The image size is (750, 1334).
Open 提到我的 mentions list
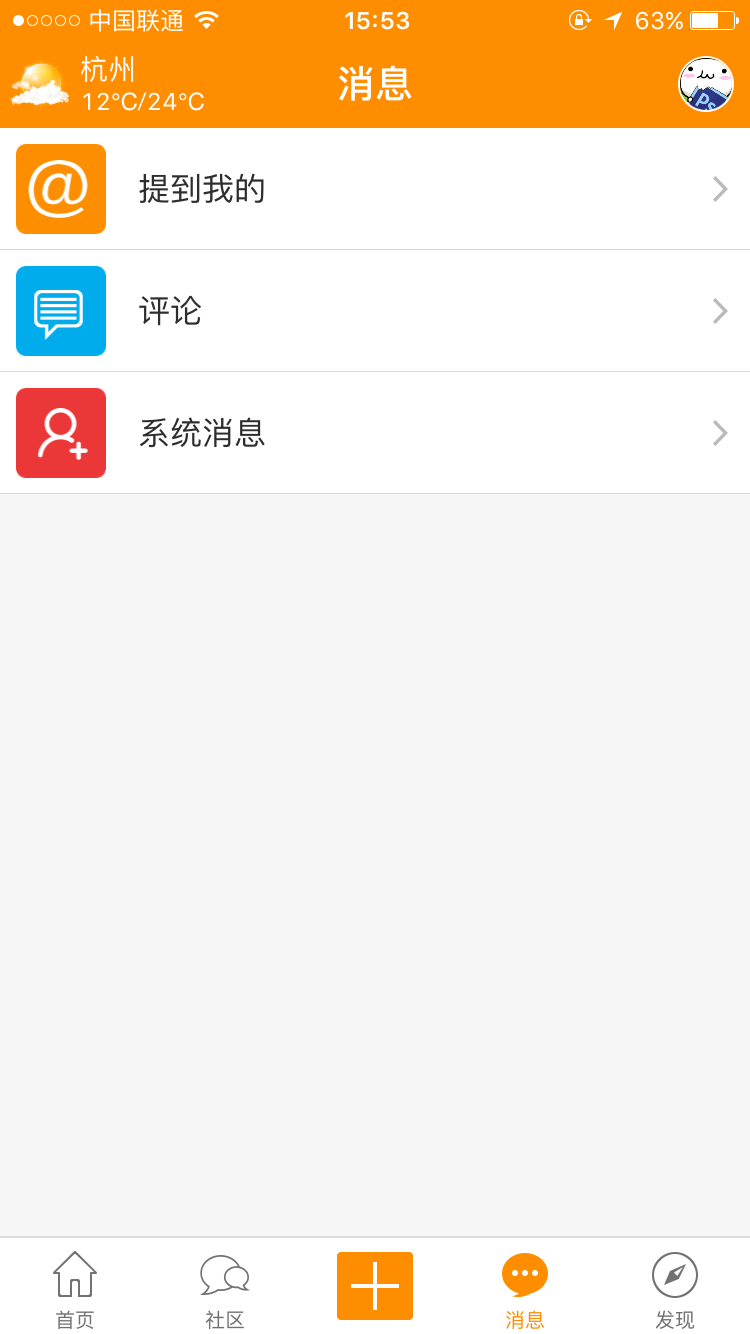tap(375, 189)
